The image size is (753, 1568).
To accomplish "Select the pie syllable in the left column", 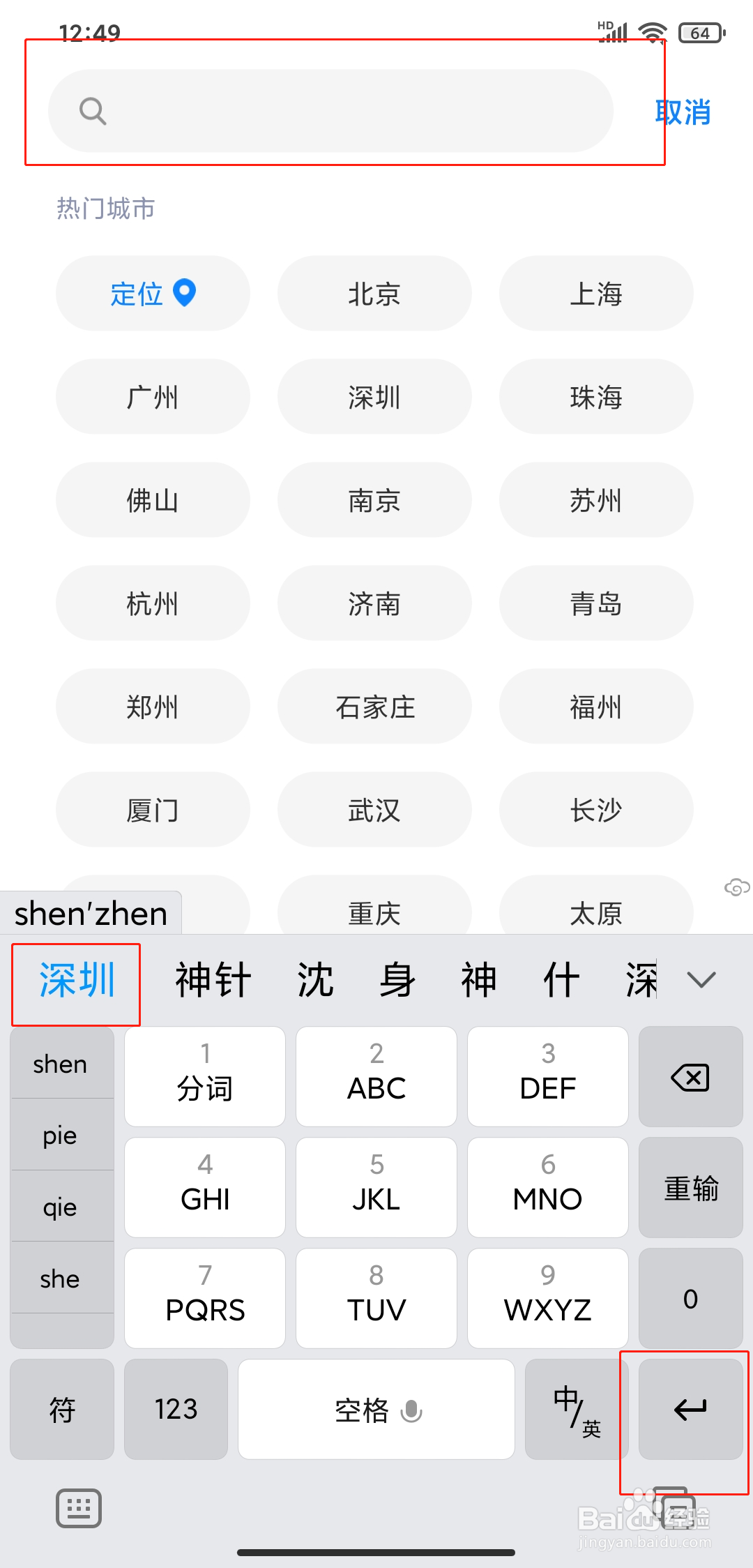I will (61, 1135).
